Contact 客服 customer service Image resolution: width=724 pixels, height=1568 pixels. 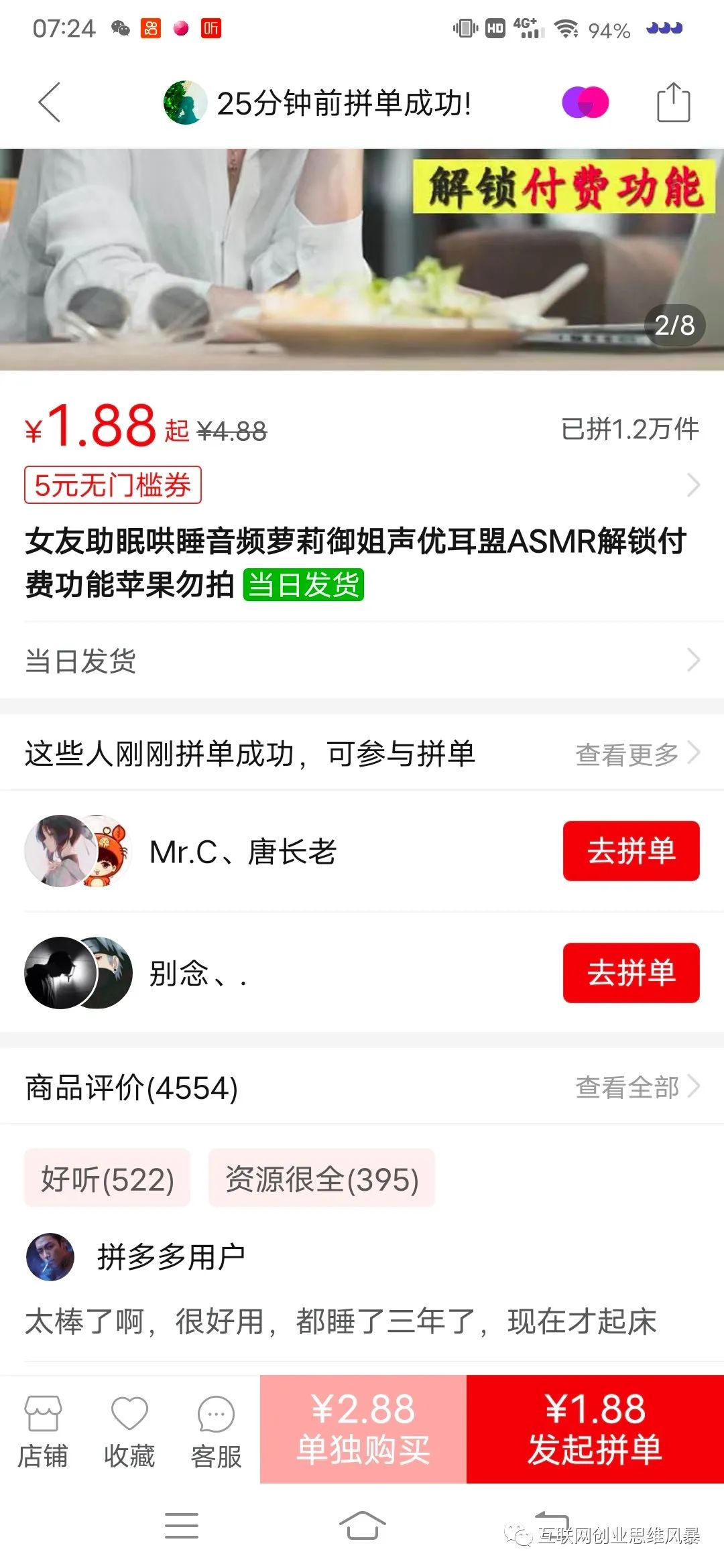pyautogui.click(x=216, y=1430)
